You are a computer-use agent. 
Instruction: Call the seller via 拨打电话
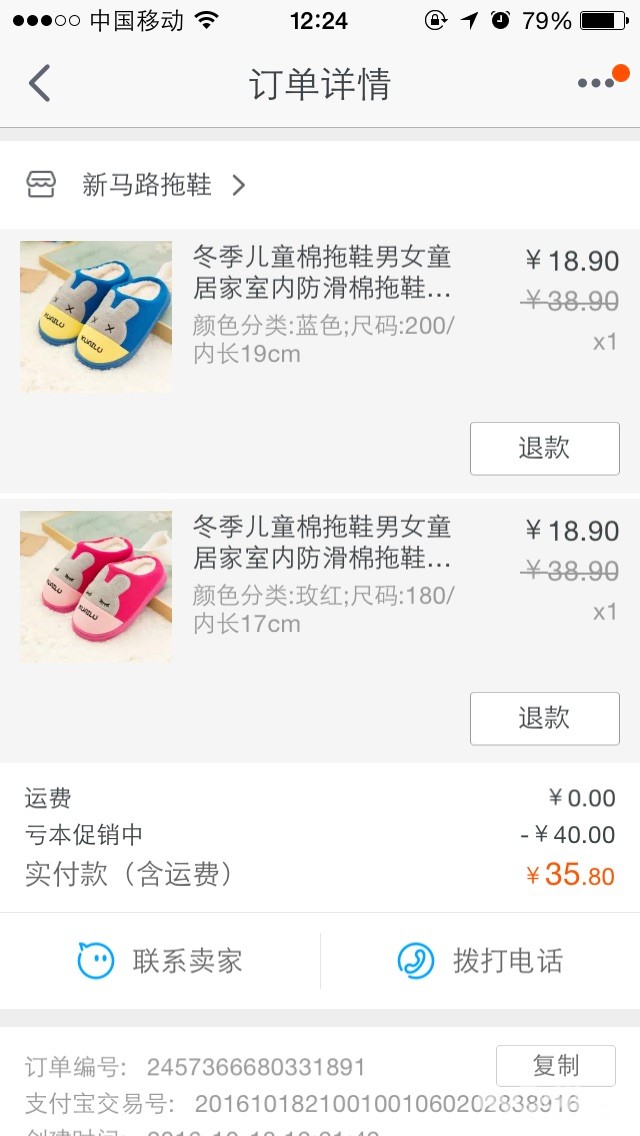(480, 961)
